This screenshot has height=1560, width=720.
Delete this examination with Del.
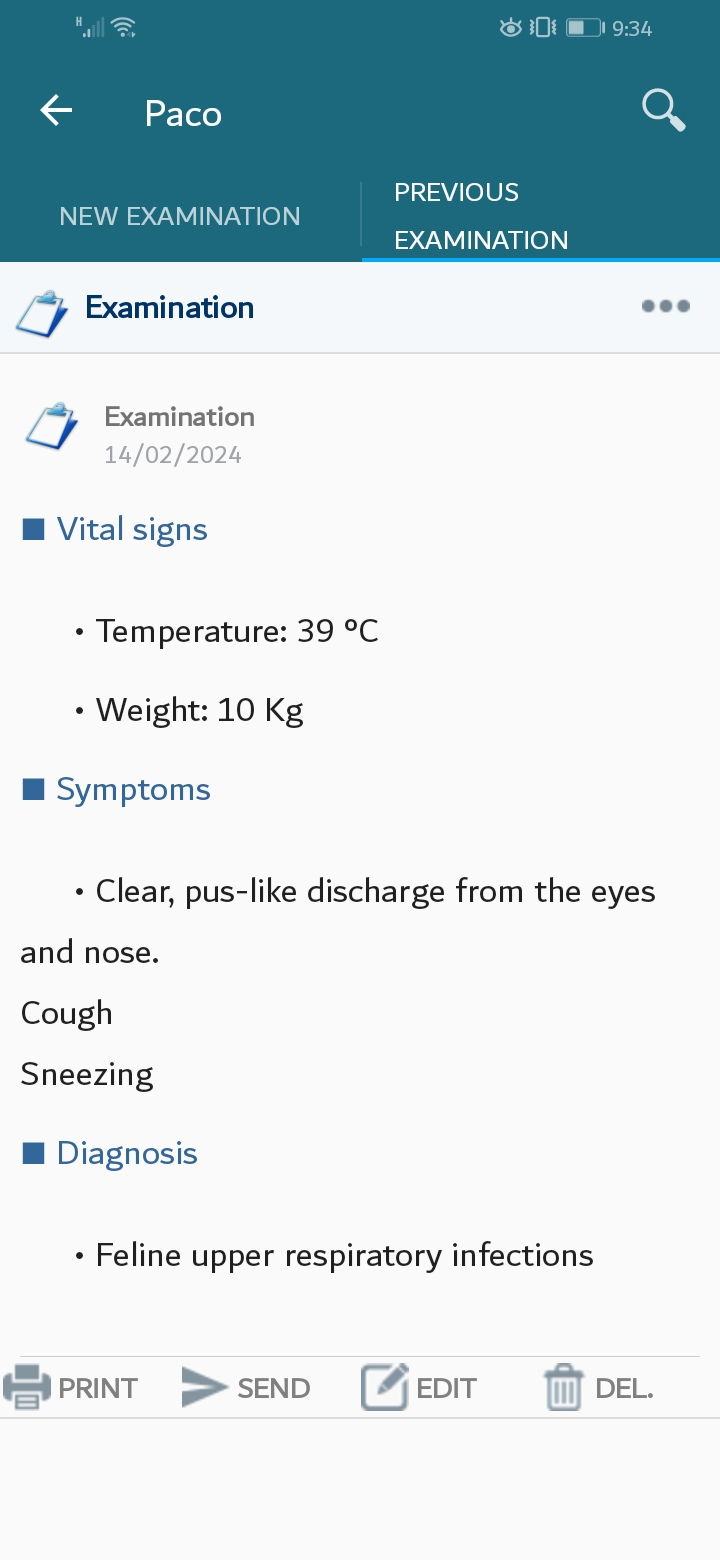tap(598, 1388)
